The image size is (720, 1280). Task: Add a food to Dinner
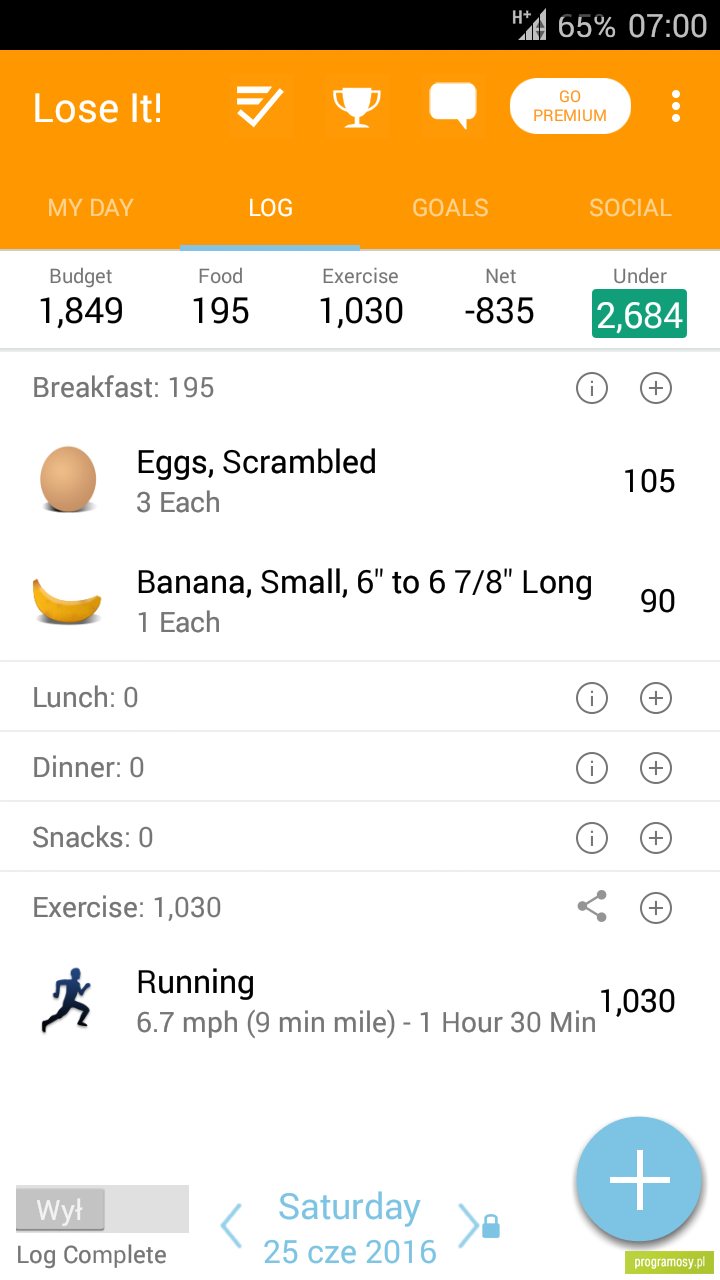click(x=655, y=768)
